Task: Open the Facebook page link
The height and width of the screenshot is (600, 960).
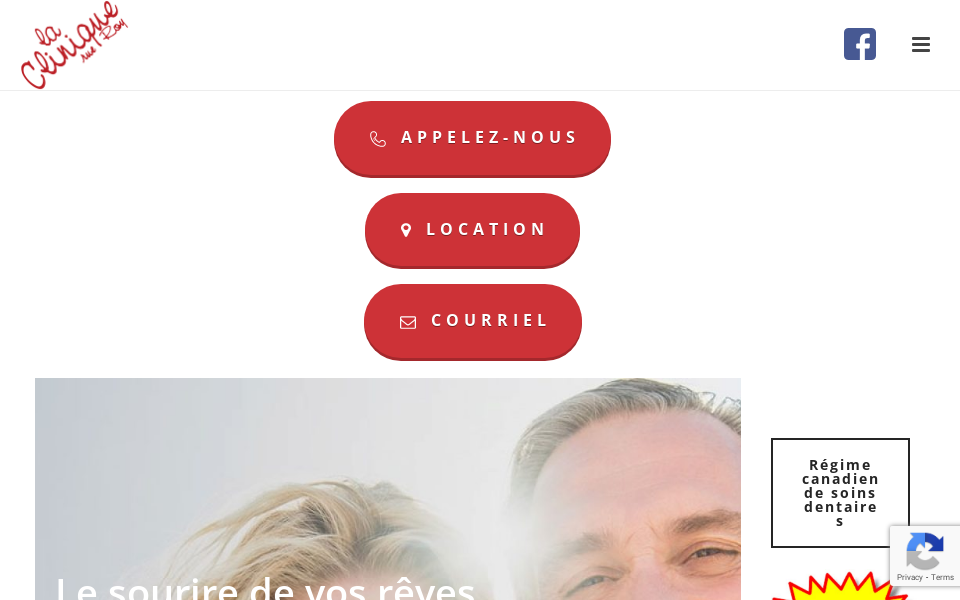Action: [x=860, y=44]
